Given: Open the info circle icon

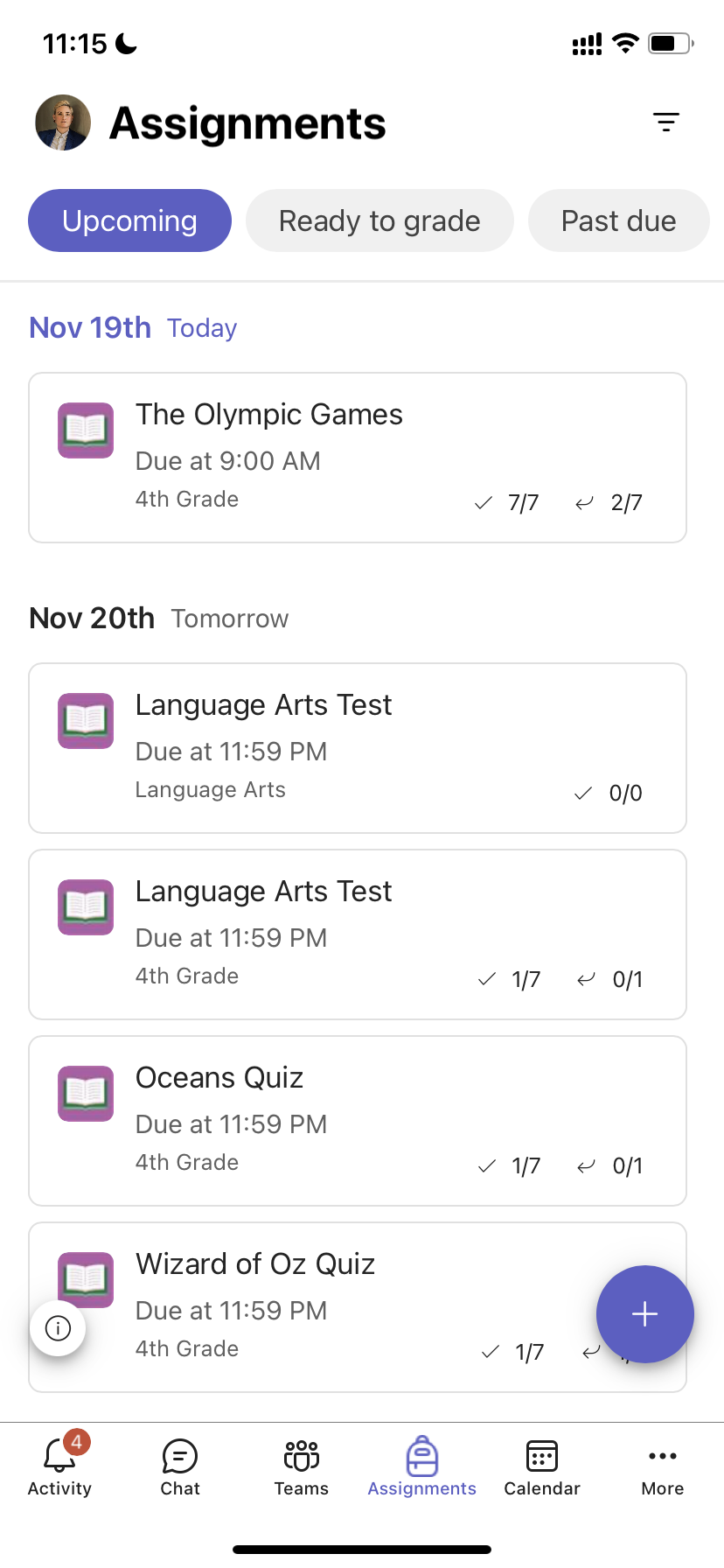Looking at the screenshot, I should point(58,1327).
